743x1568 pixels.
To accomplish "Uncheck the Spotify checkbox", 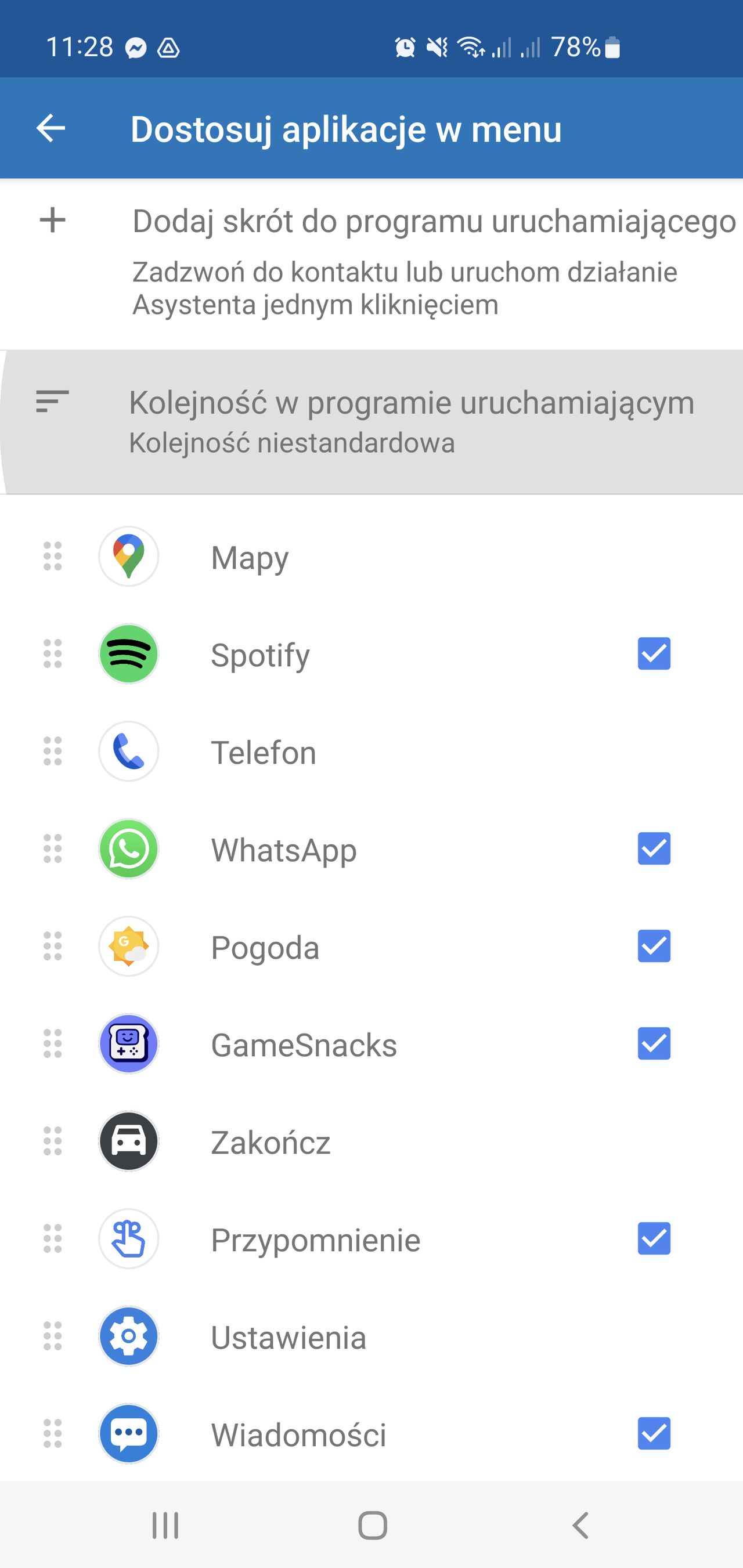I will (655, 655).
